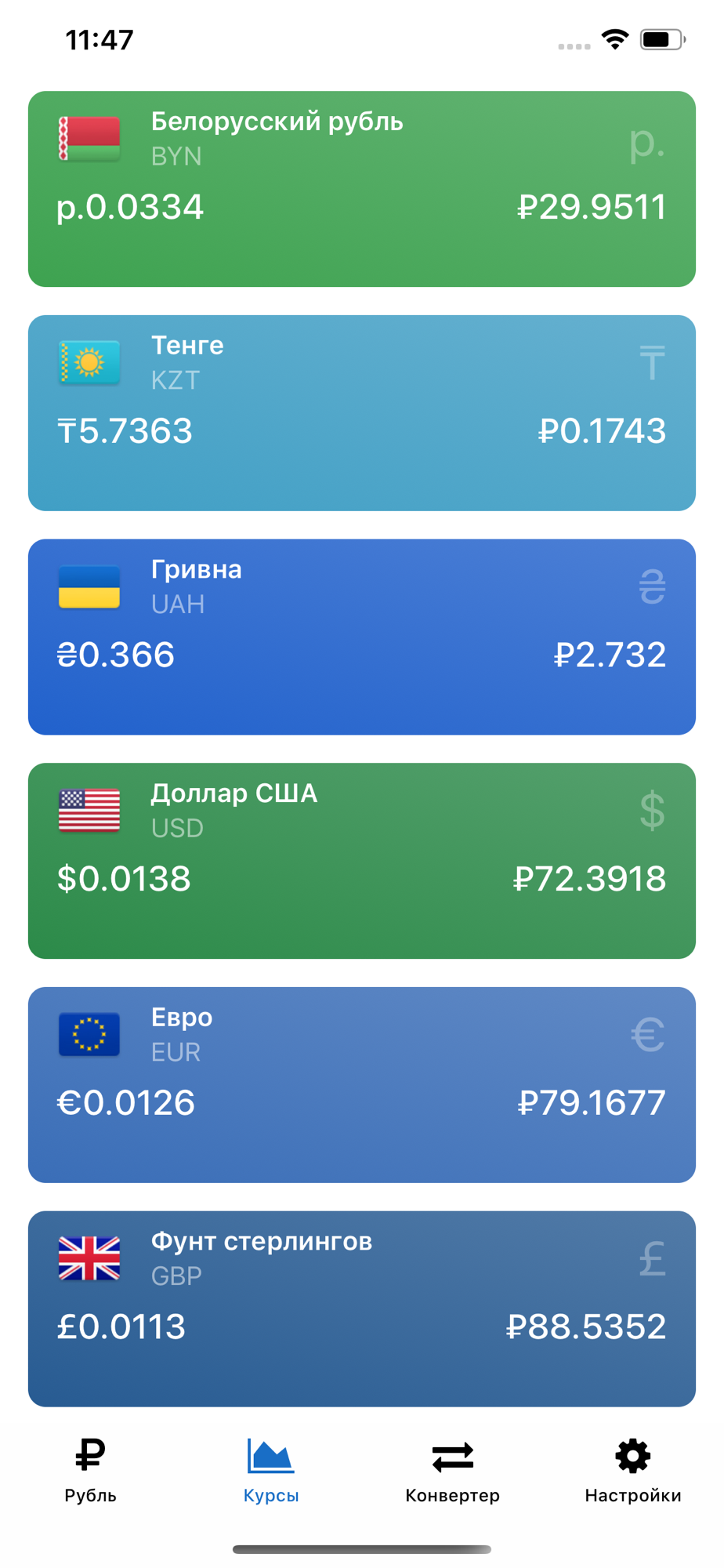Image resolution: width=724 pixels, height=1568 pixels.
Task: Select the Тенге KZT currency card
Action: pyautogui.click(x=362, y=413)
